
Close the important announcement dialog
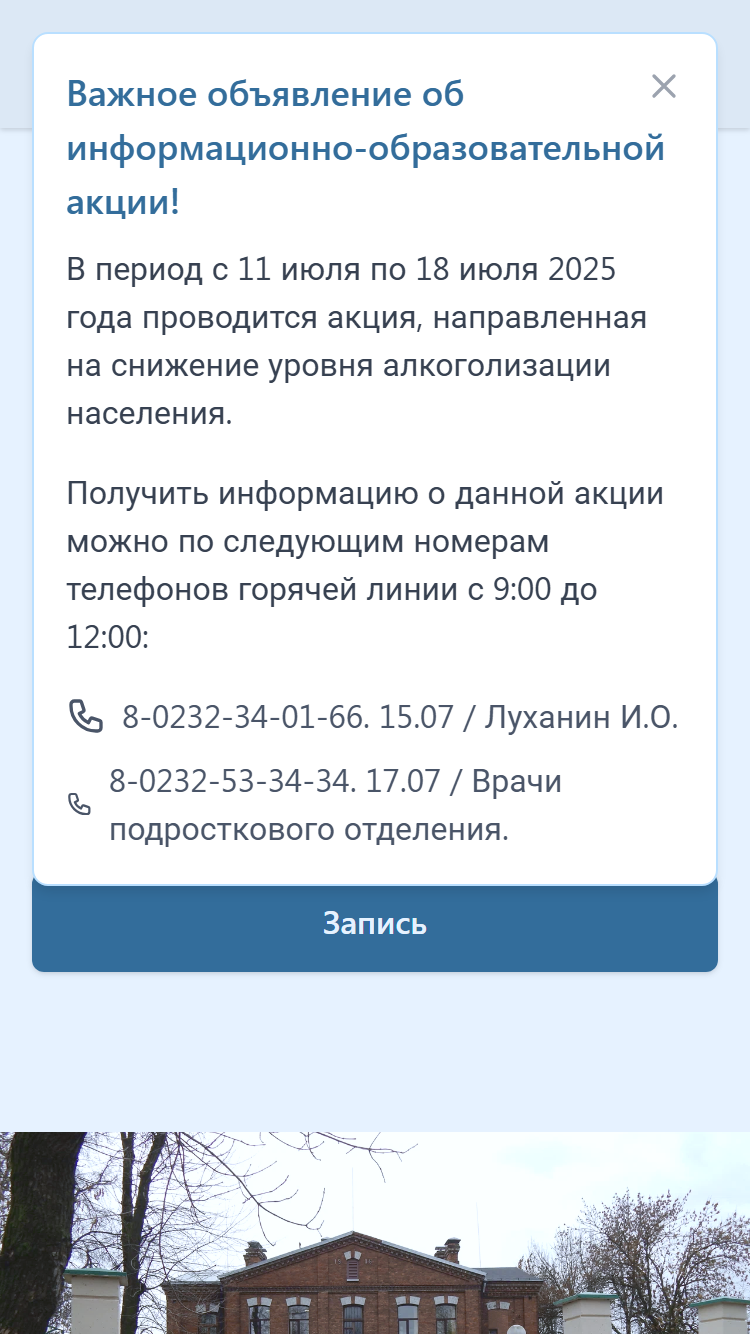(664, 86)
